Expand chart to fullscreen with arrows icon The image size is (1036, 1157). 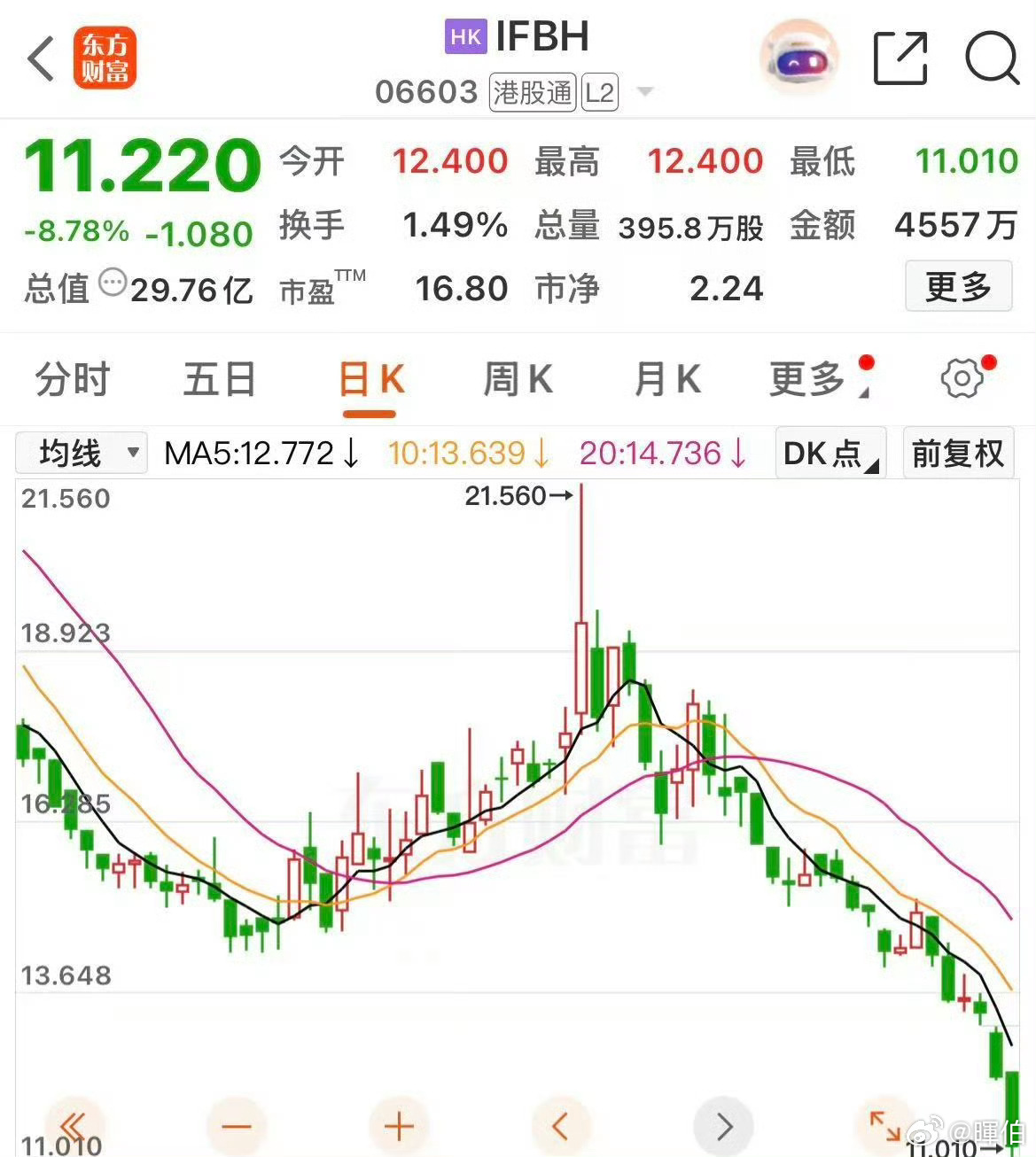884,1125
